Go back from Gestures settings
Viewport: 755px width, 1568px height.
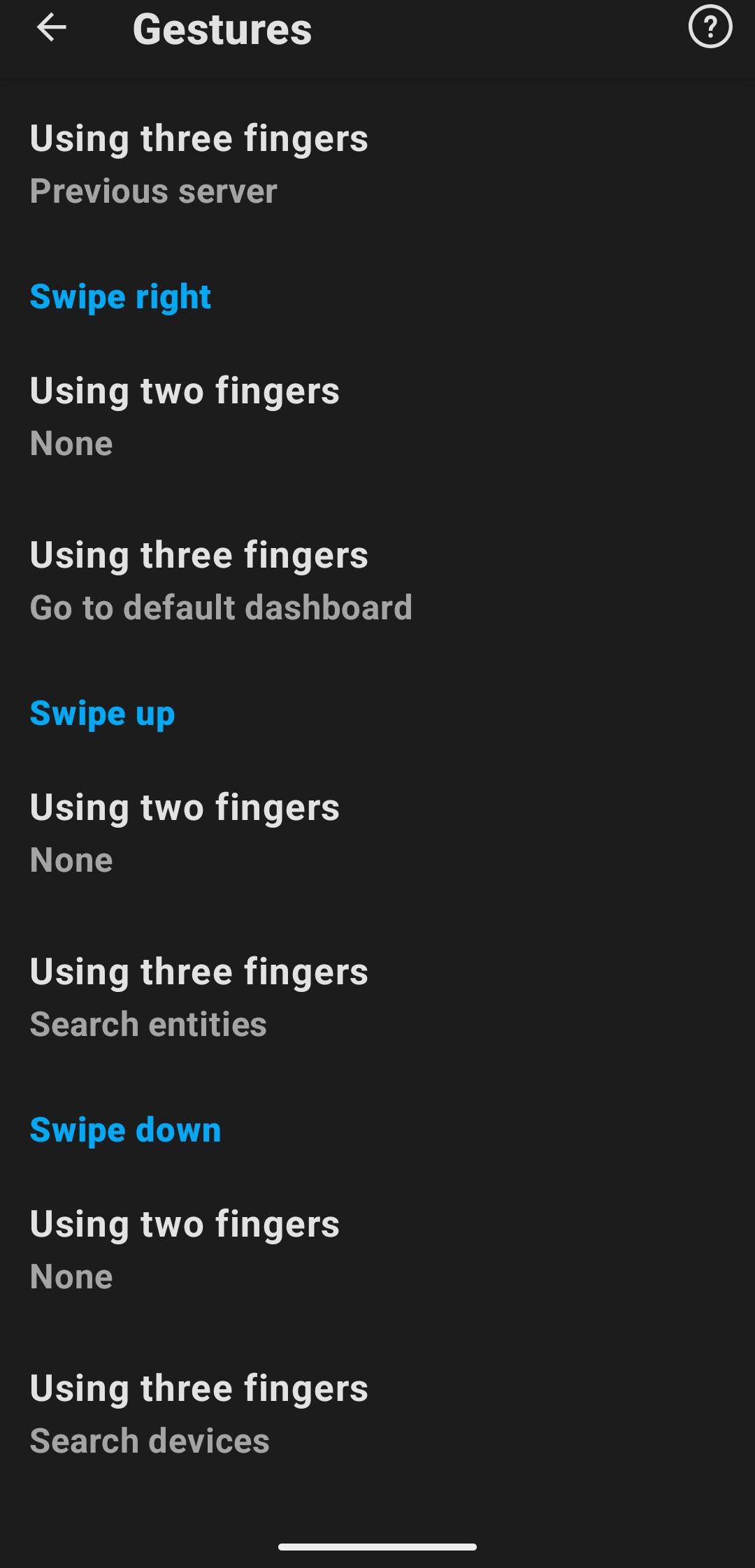(51, 29)
